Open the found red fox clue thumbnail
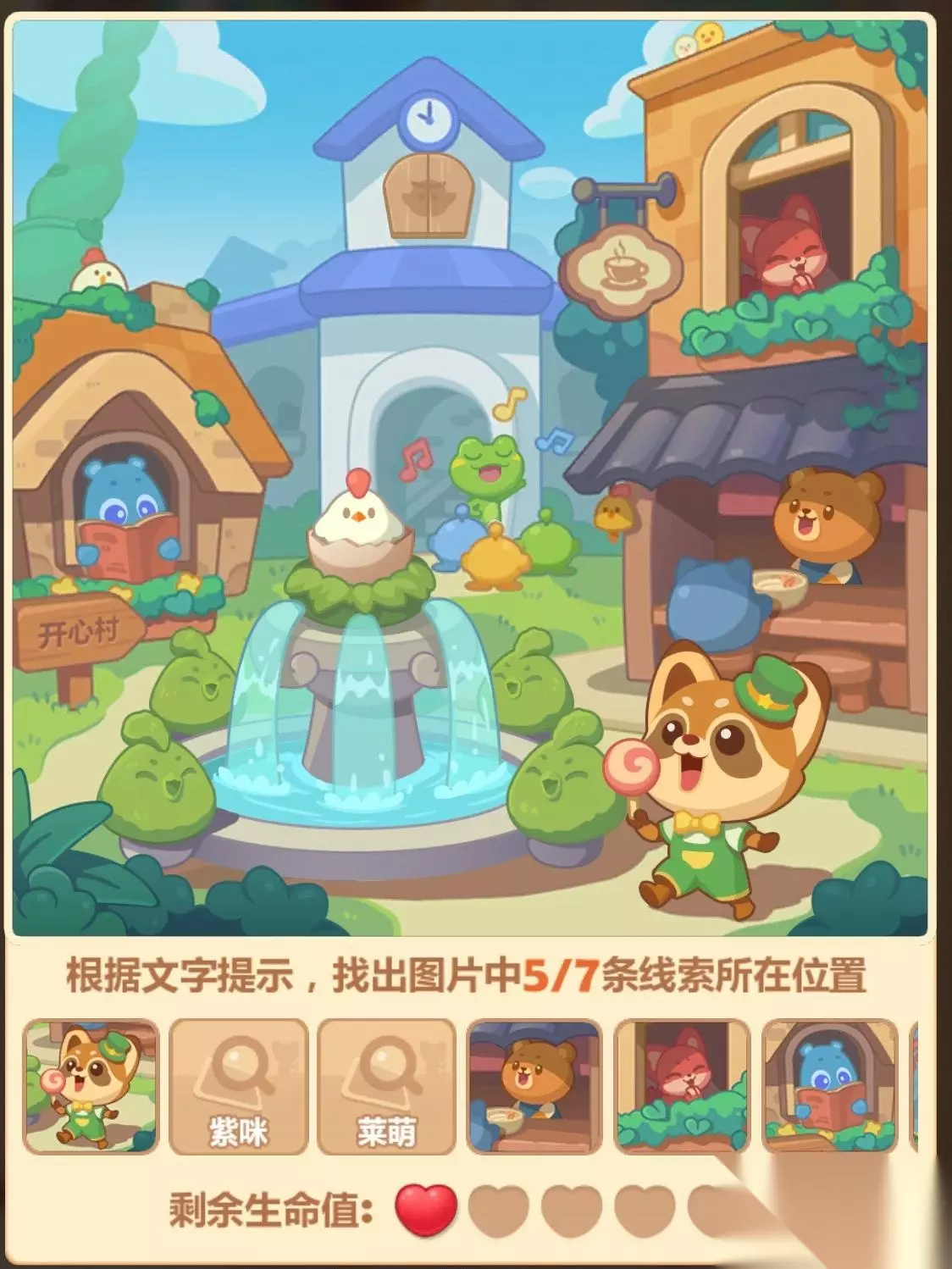The image size is (952, 1269). 683,1087
